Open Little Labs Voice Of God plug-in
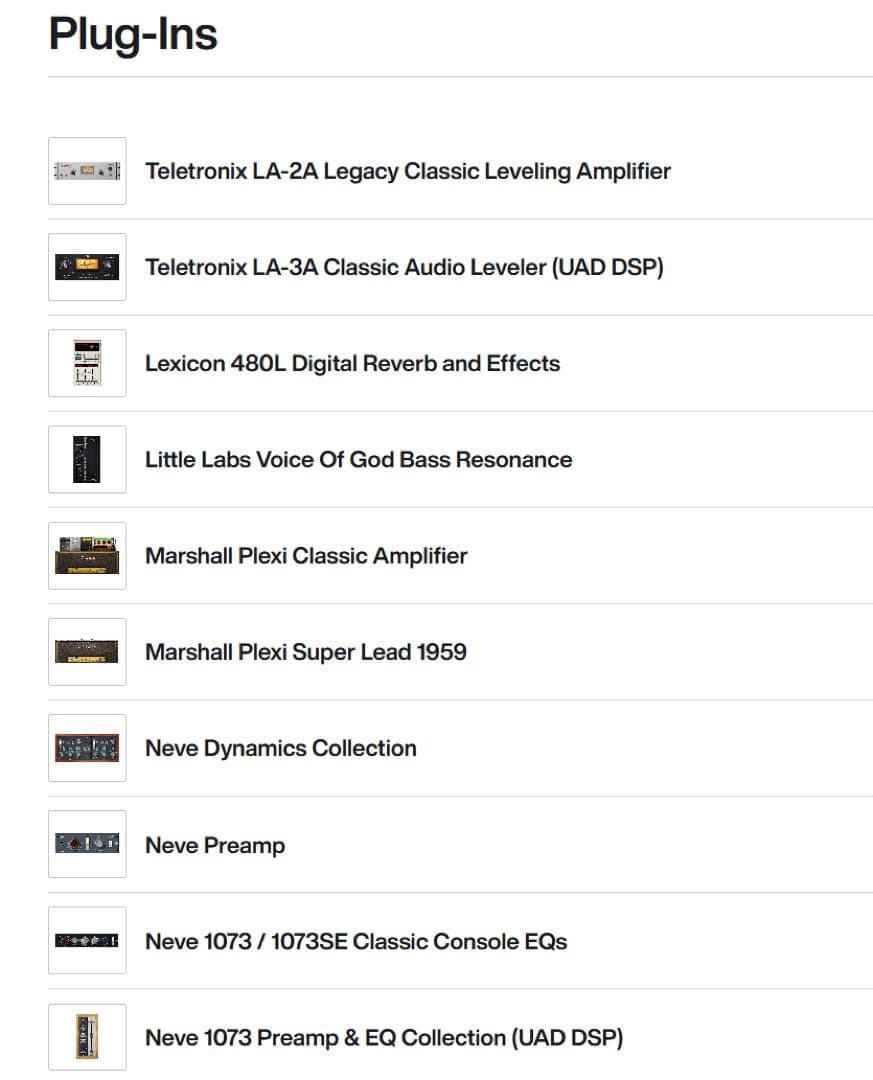 [x=358, y=460]
